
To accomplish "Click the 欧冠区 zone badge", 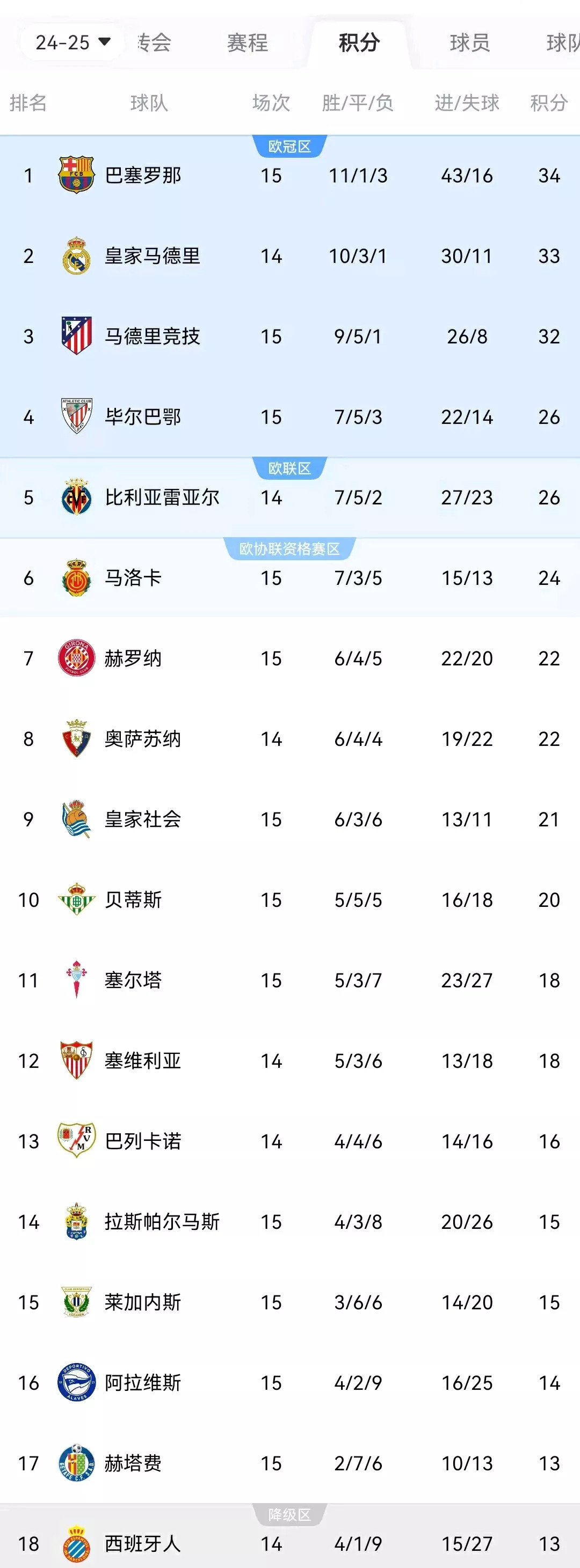I will [290, 145].
